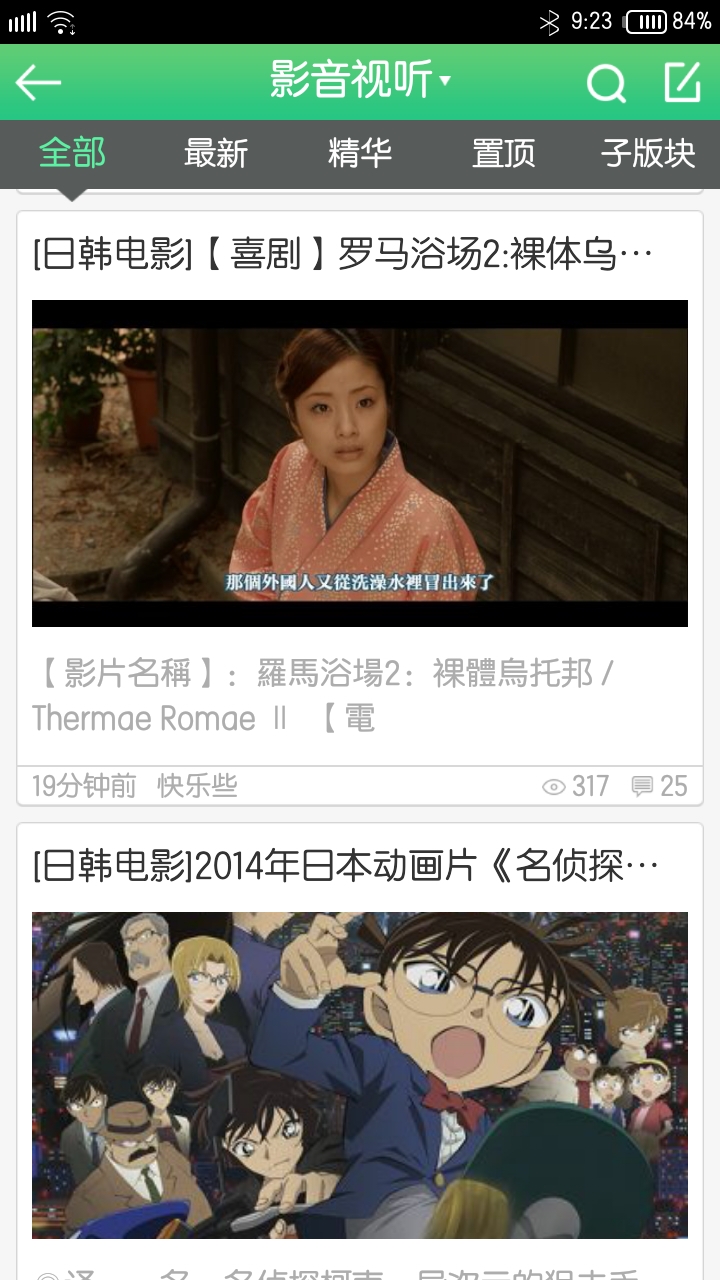
Task: Open the 子版块 sub-forum tab
Action: [648, 154]
